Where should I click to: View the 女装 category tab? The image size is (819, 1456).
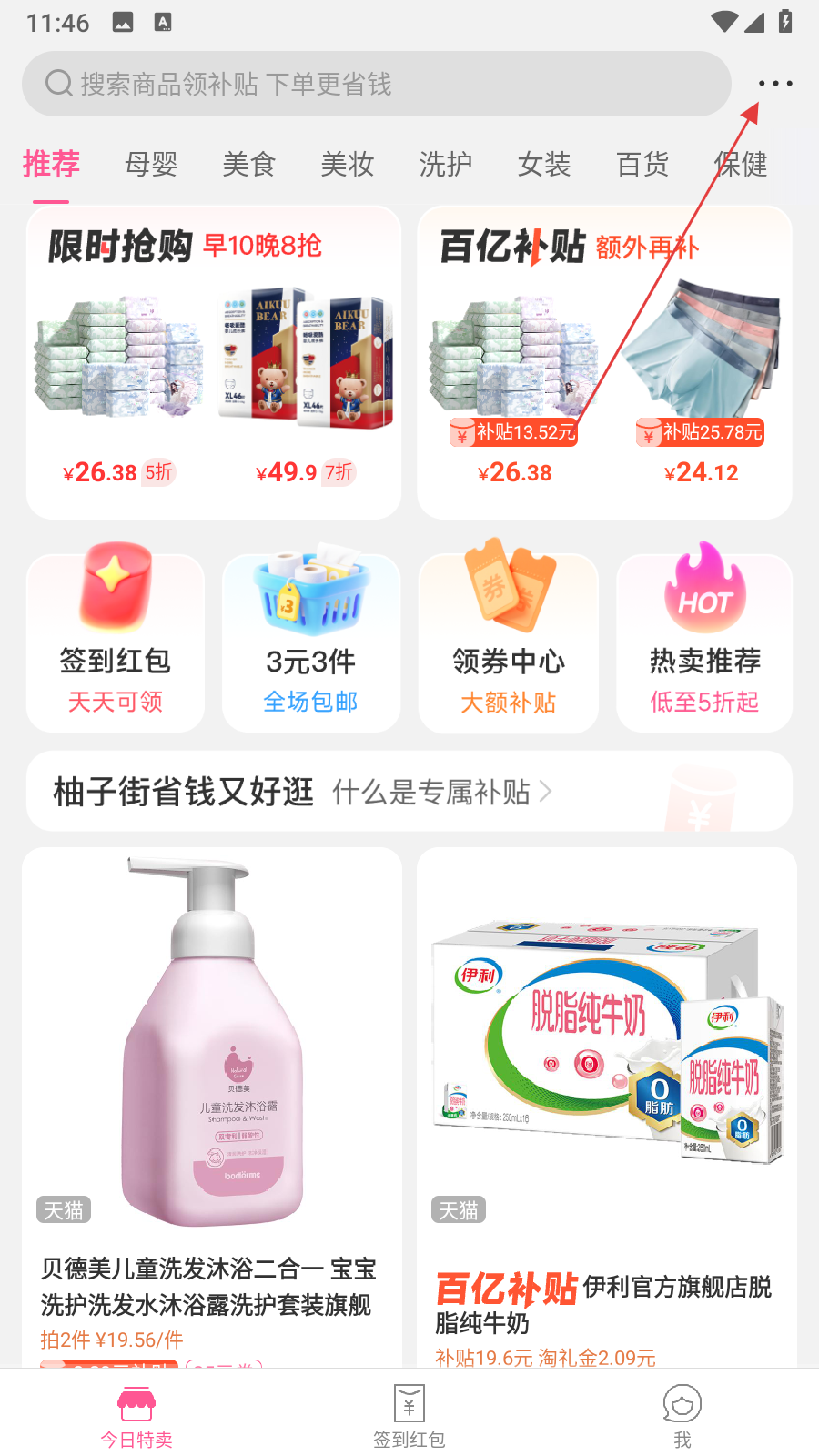pos(544,165)
